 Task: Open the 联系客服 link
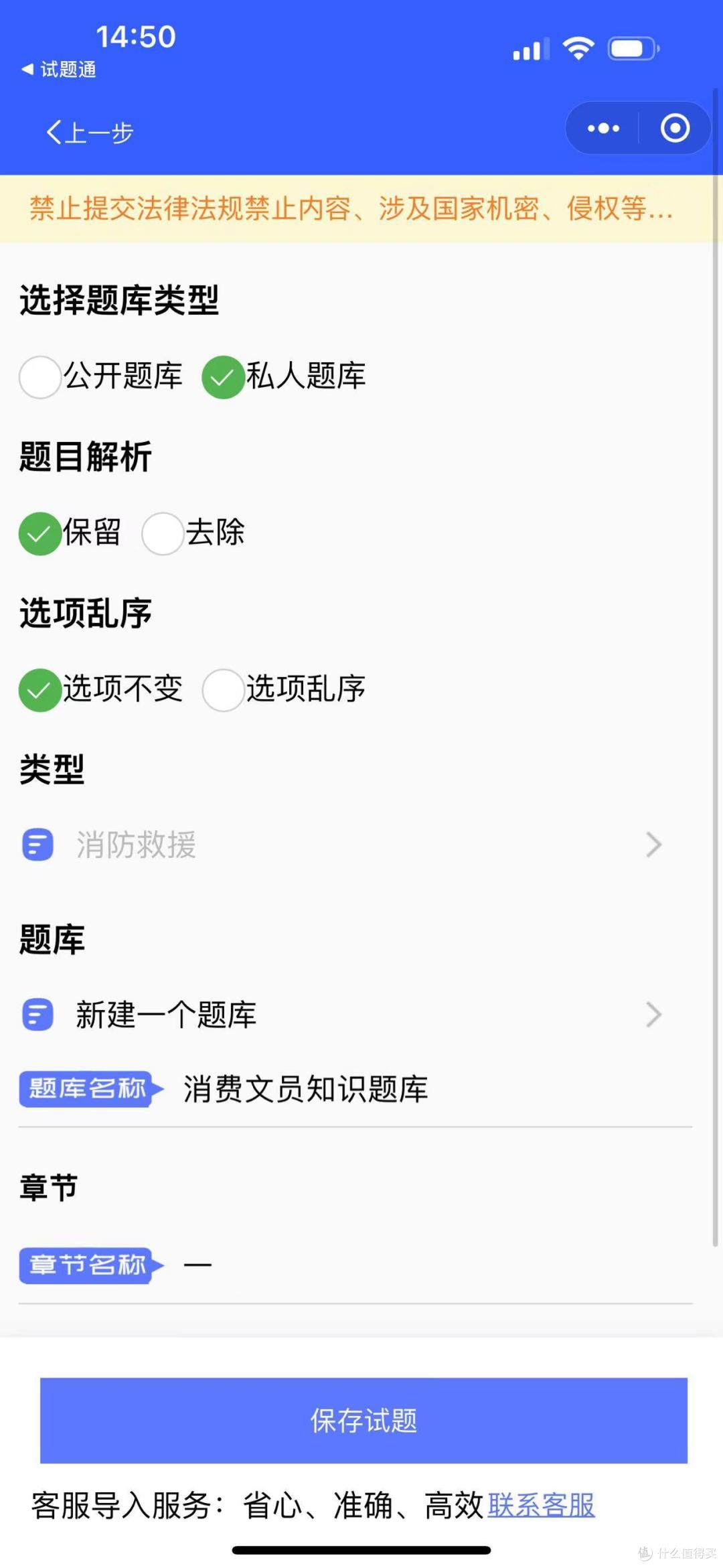coord(541,1506)
